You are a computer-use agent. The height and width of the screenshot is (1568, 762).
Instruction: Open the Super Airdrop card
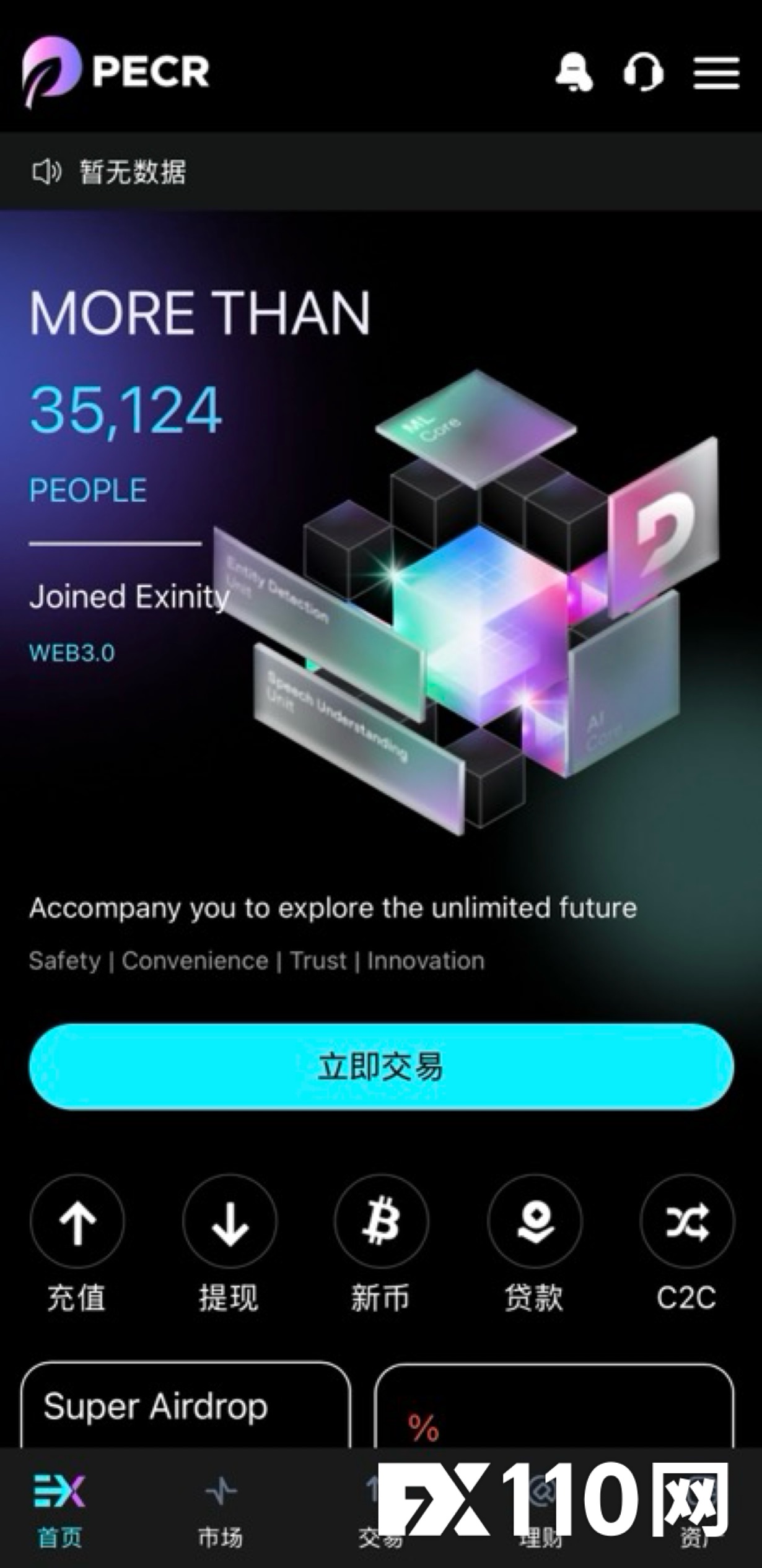[186, 1407]
